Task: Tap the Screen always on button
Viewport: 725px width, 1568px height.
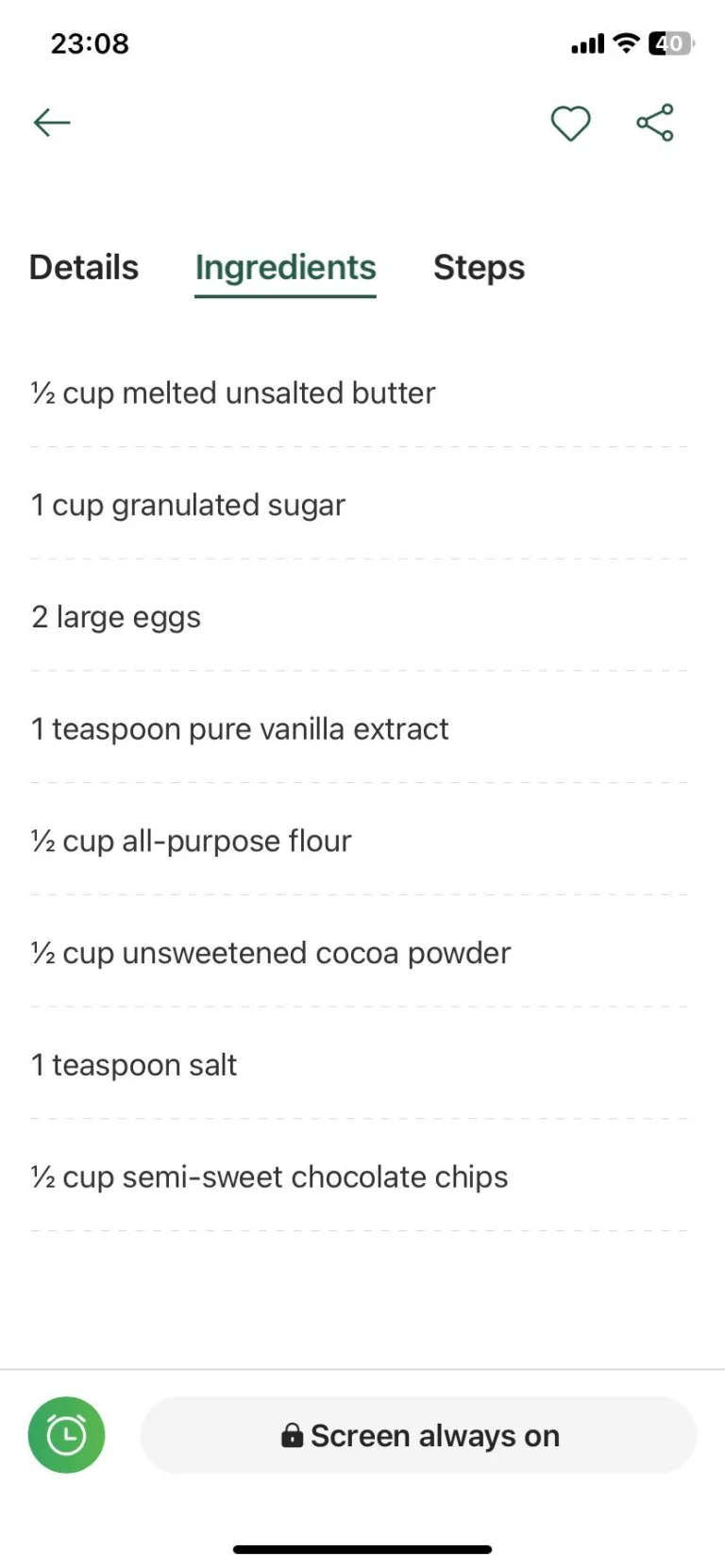Action: (x=418, y=1435)
